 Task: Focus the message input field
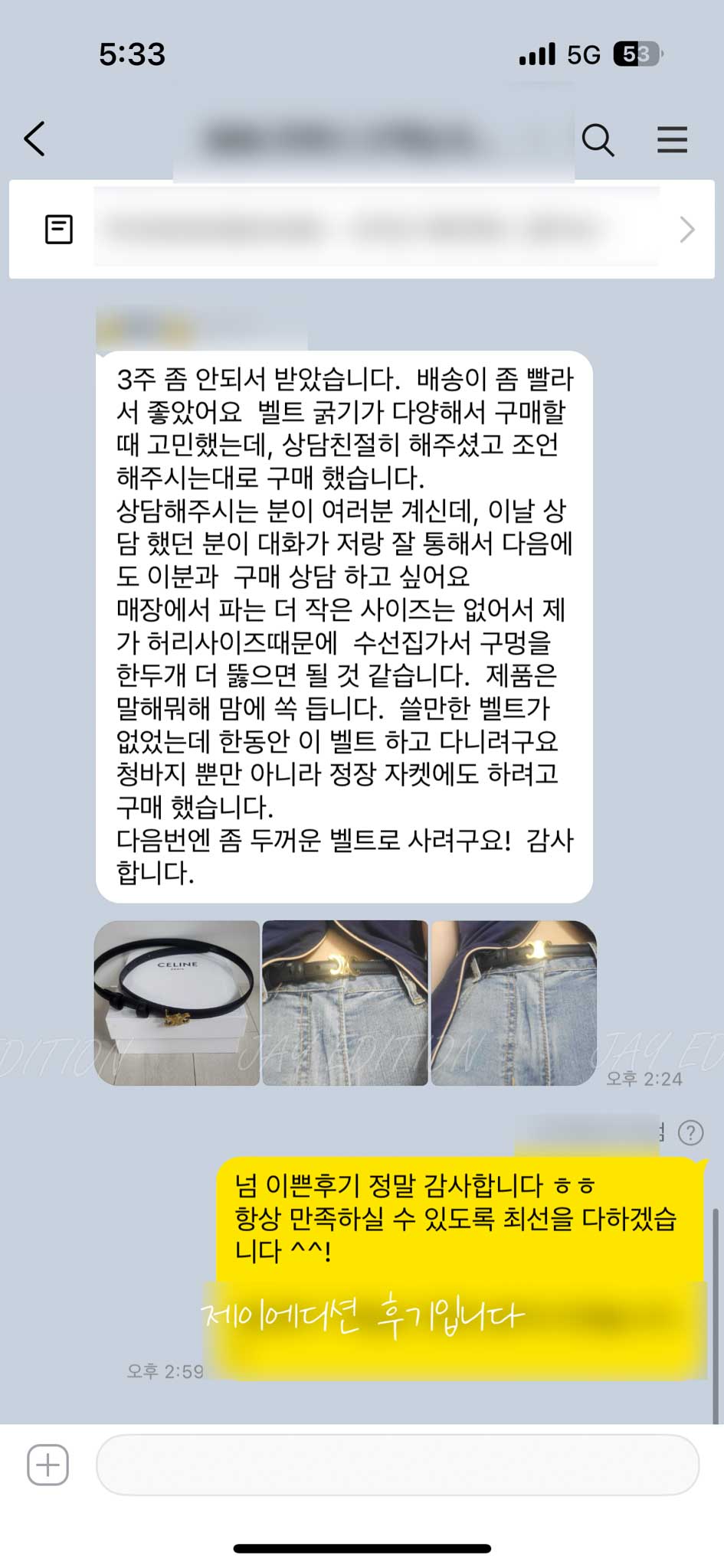pyautogui.click(x=397, y=1465)
